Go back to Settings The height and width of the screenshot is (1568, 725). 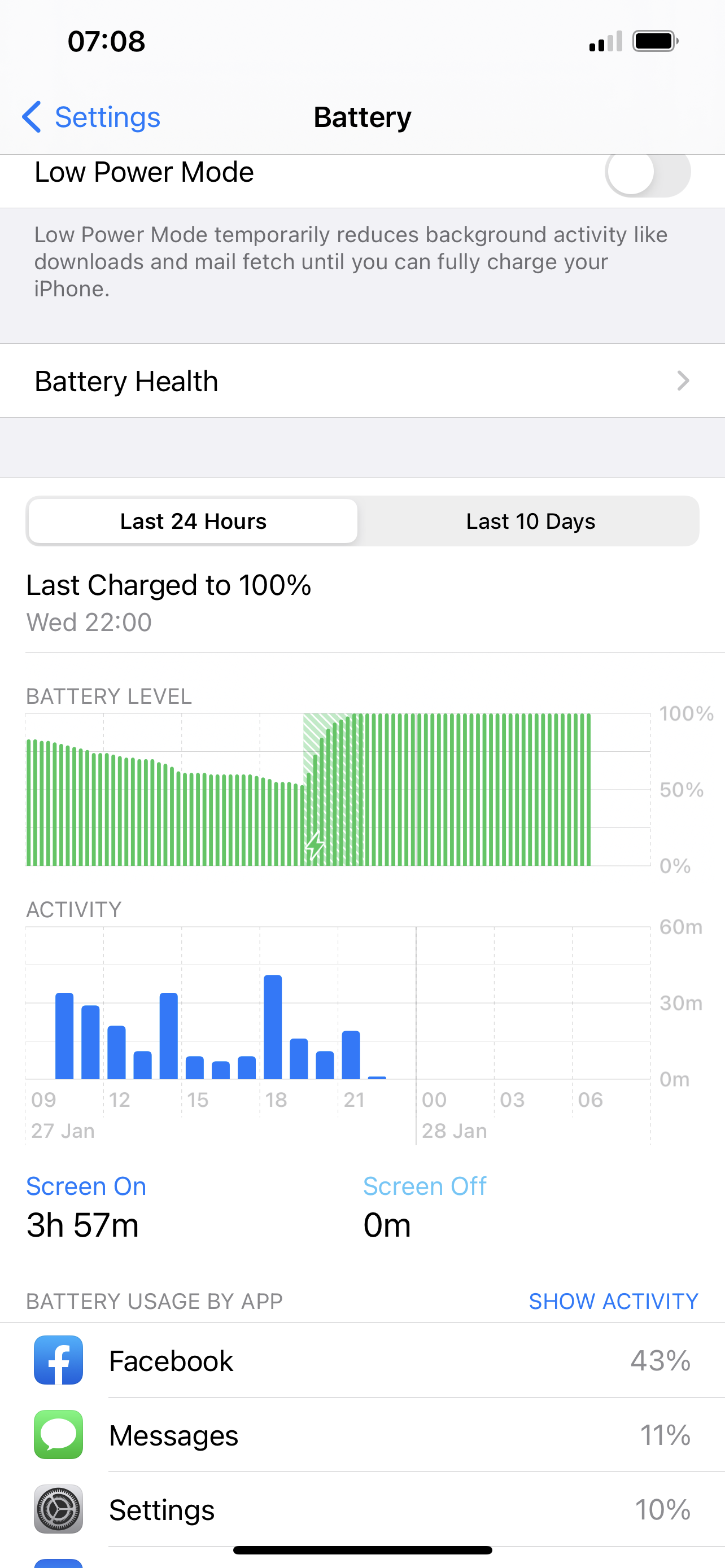(x=91, y=117)
